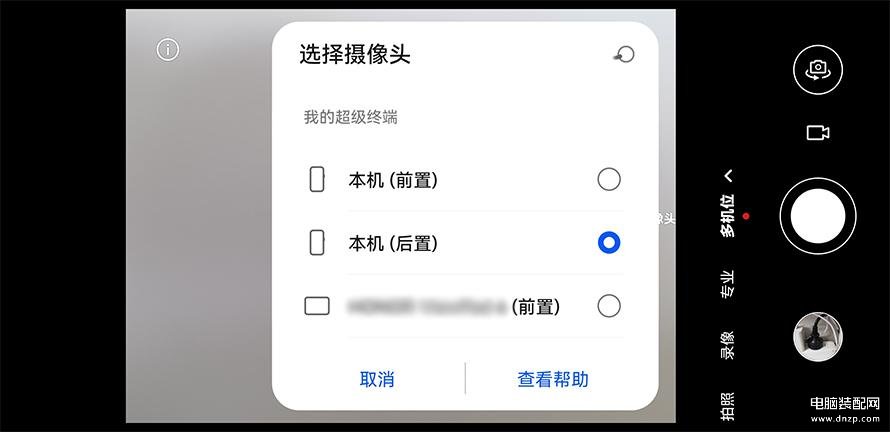Open the last photo thumbnail
890x432 pixels.
click(x=817, y=337)
